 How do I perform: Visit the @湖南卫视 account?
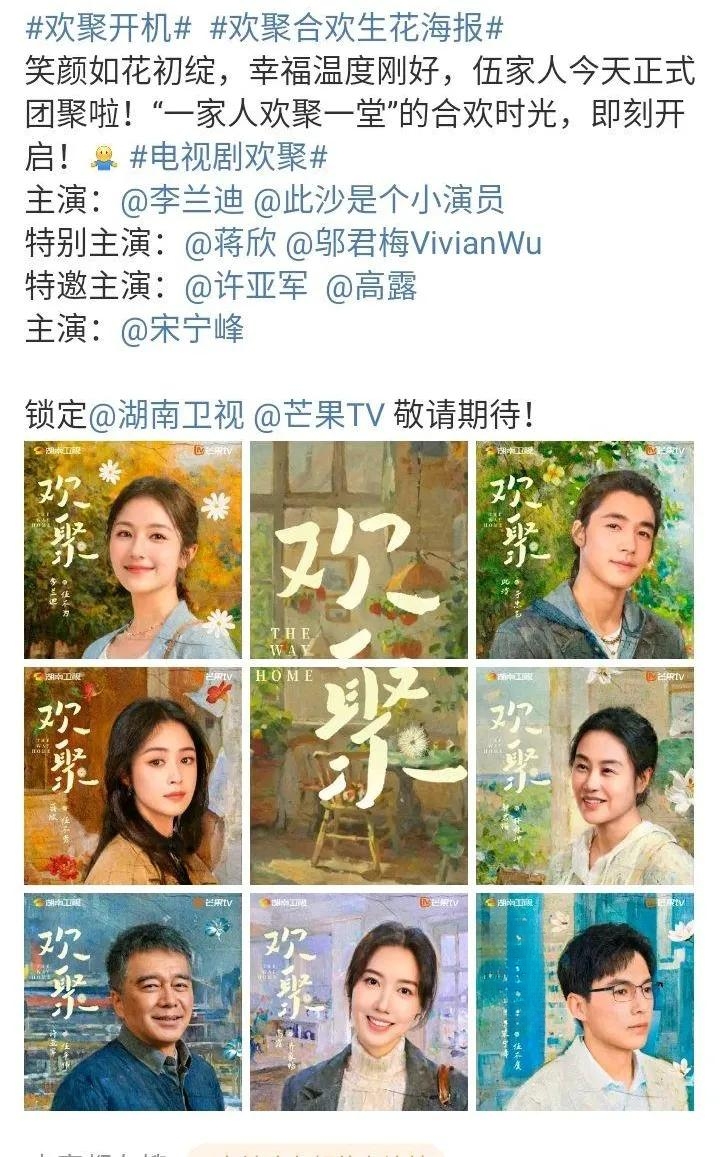coord(166,416)
